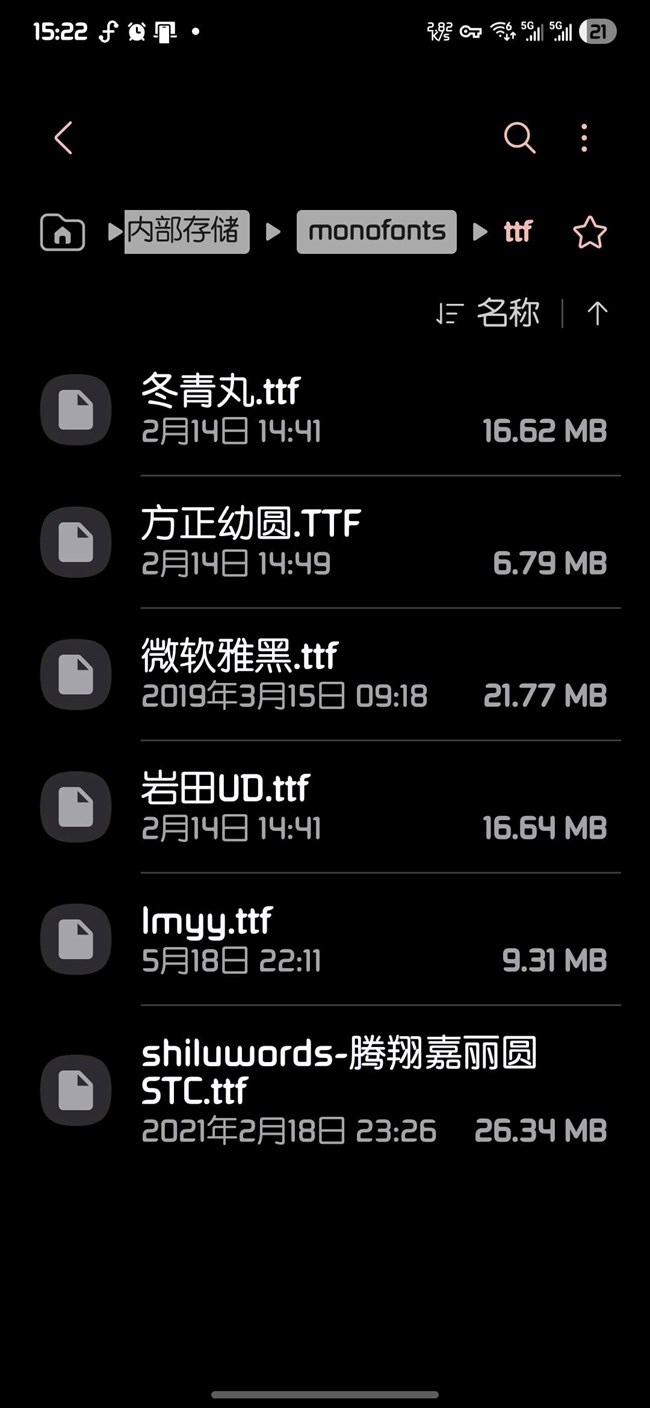Jump to the home folder icon

pos(62,232)
